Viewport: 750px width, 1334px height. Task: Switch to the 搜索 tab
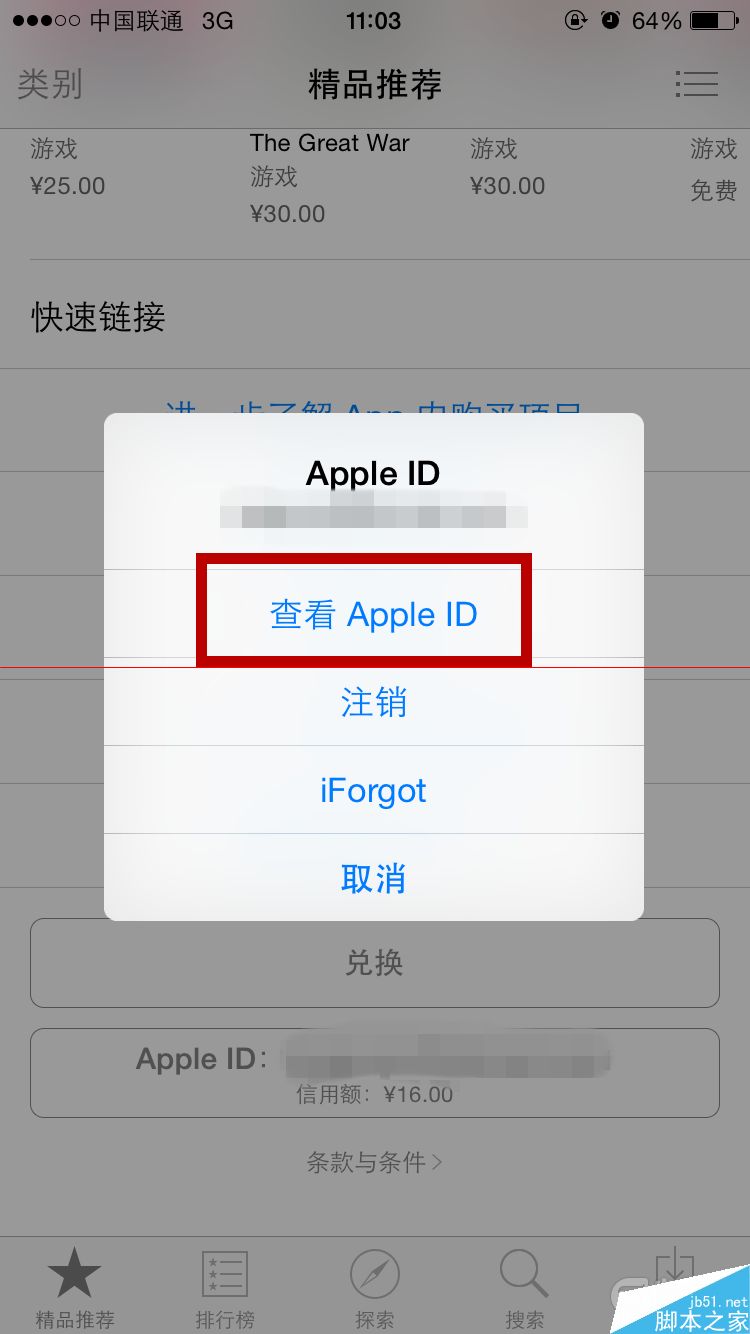pyautogui.click(x=524, y=1288)
